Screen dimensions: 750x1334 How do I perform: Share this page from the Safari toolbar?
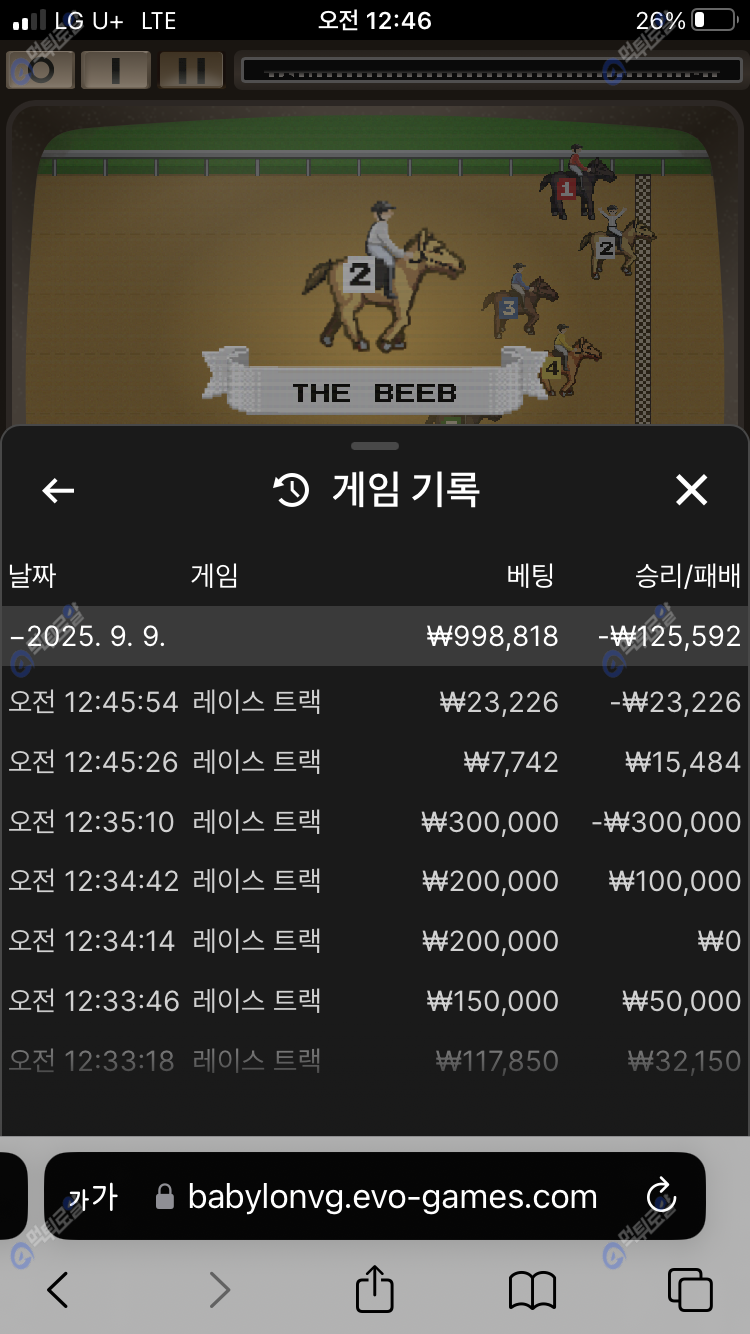(x=374, y=1288)
